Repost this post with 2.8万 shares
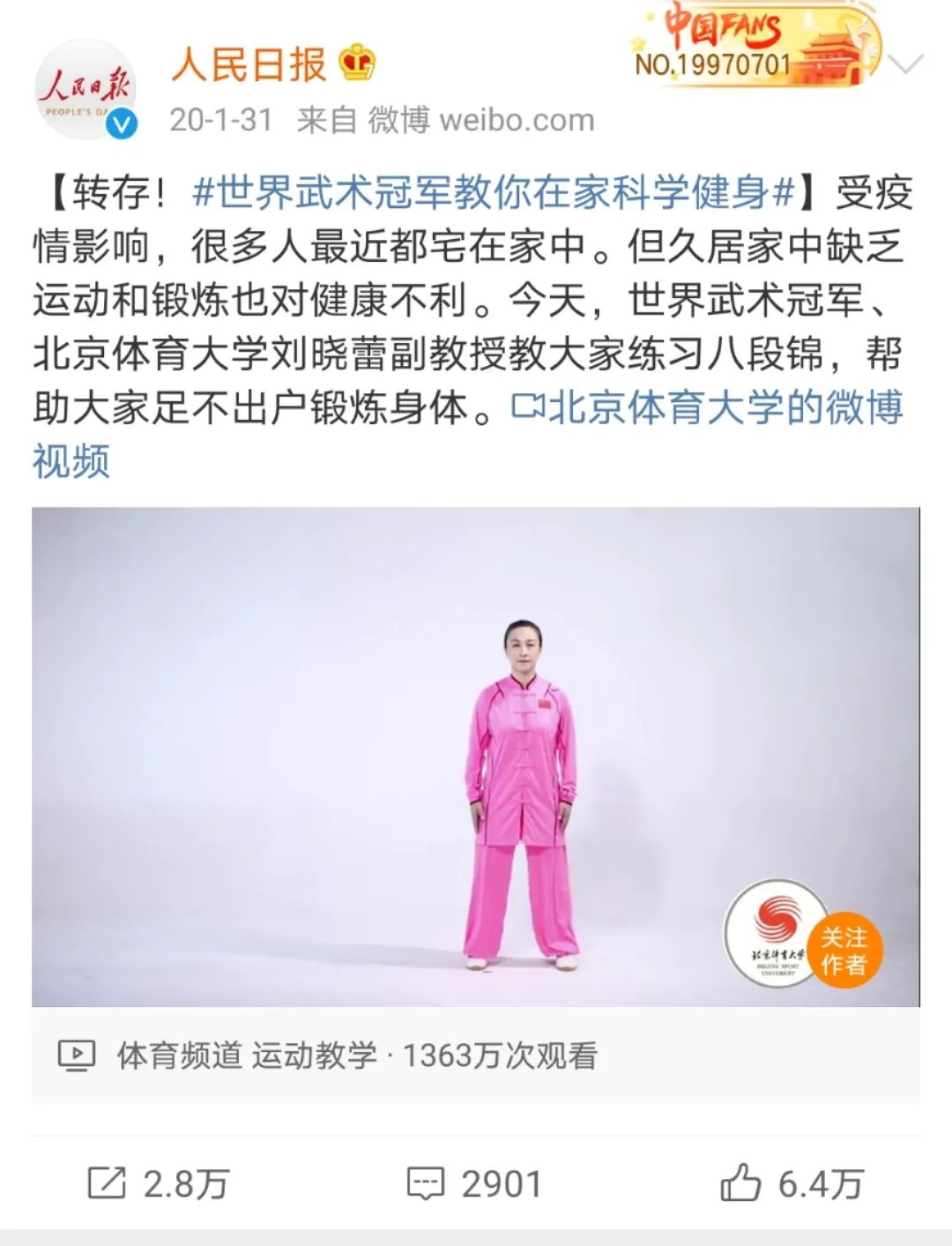The image size is (952, 1246). pos(159,1183)
